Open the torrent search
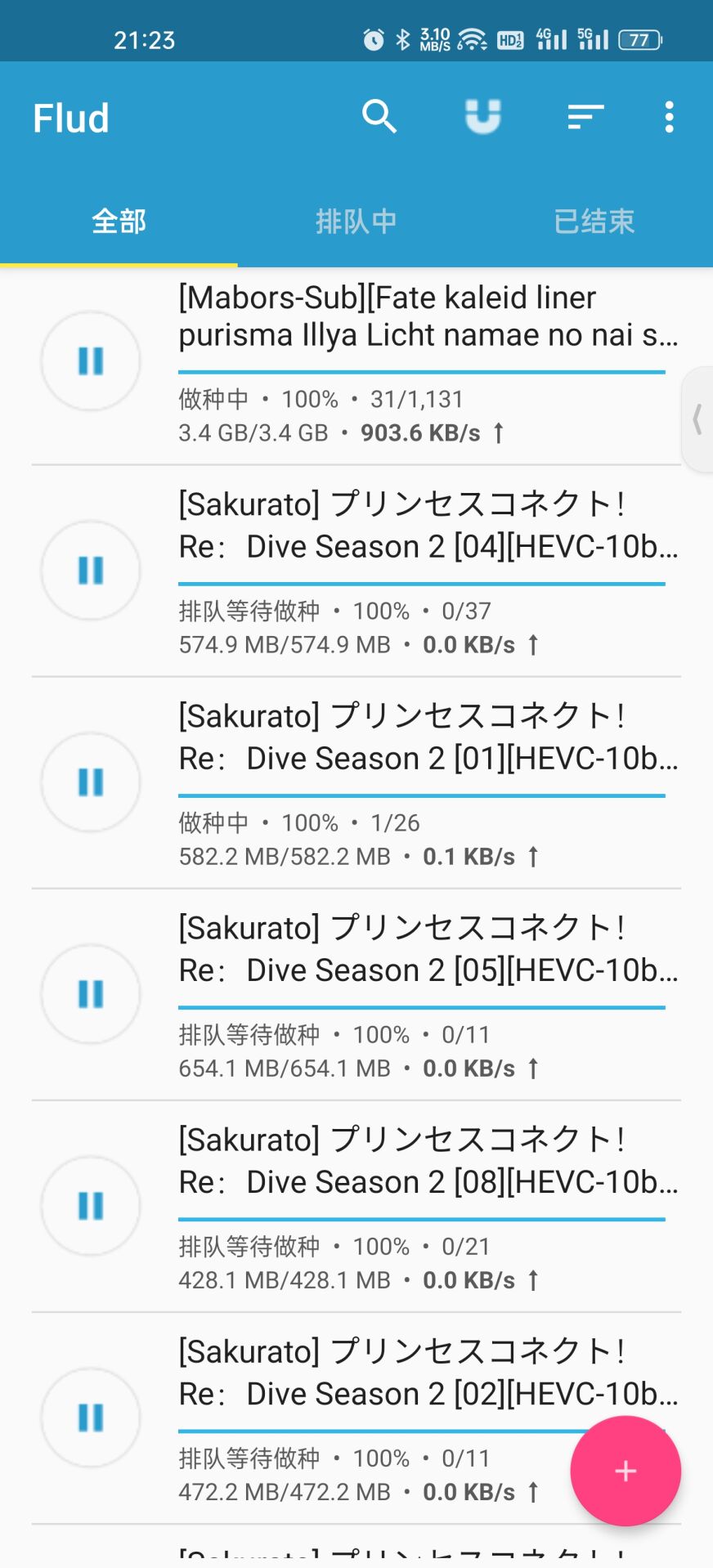The width and height of the screenshot is (713, 1568). coord(379,117)
